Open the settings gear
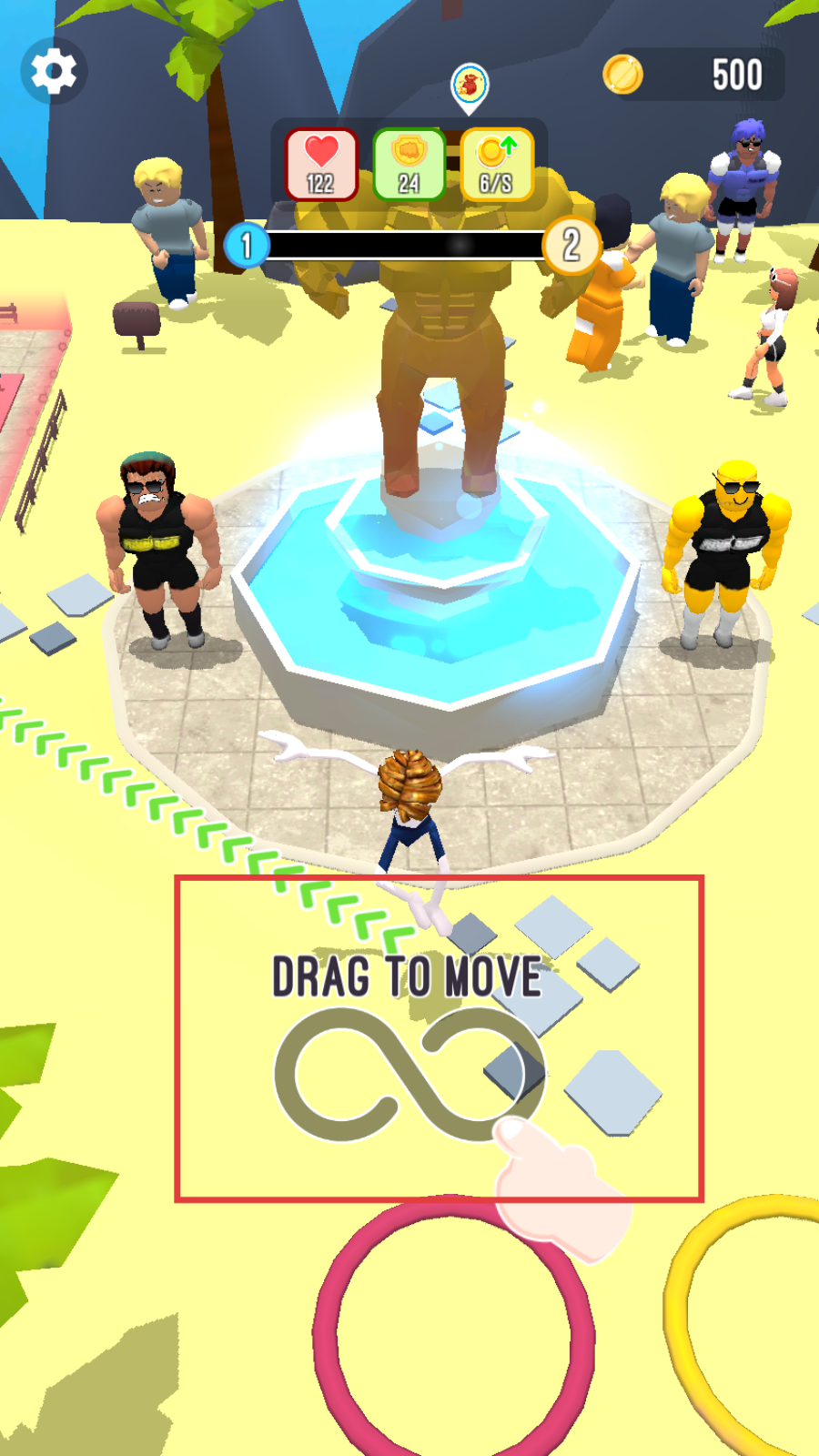Image resolution: width=819 pixels, height=1456 pixels. [x=54, y=71]
